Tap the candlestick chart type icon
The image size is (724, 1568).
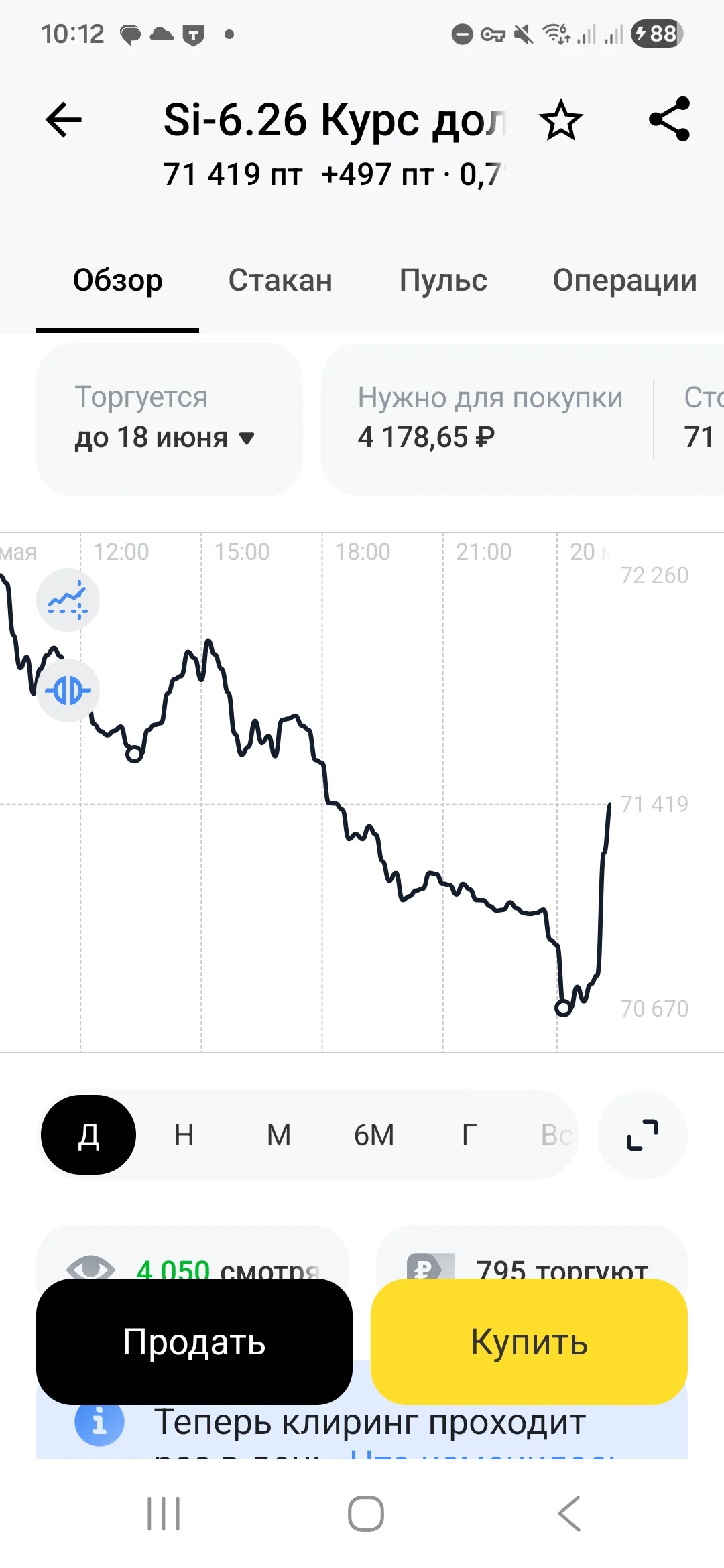tap(68, 690)
